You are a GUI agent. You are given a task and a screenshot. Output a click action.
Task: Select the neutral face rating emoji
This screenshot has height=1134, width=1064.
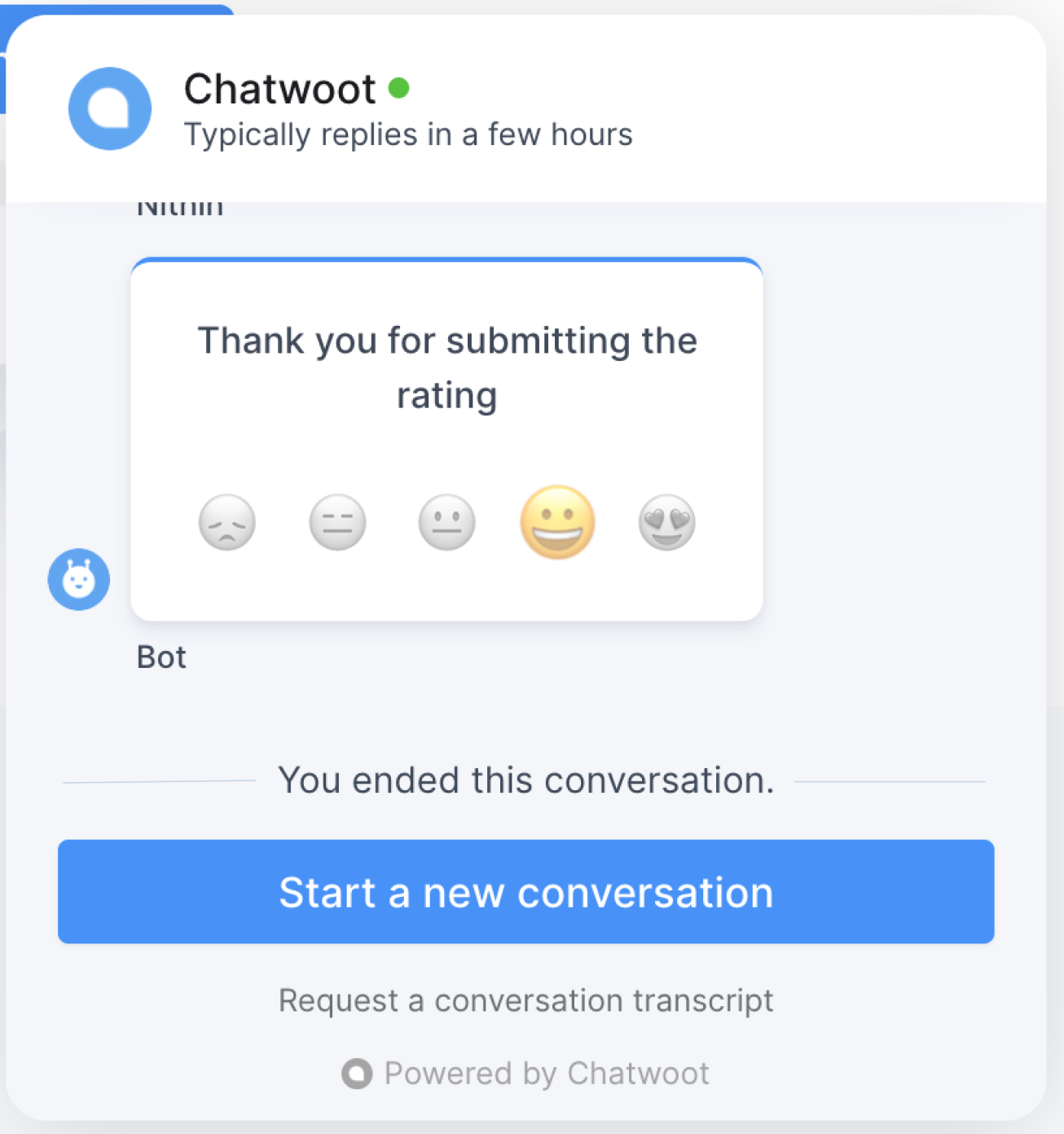[447, 522]
